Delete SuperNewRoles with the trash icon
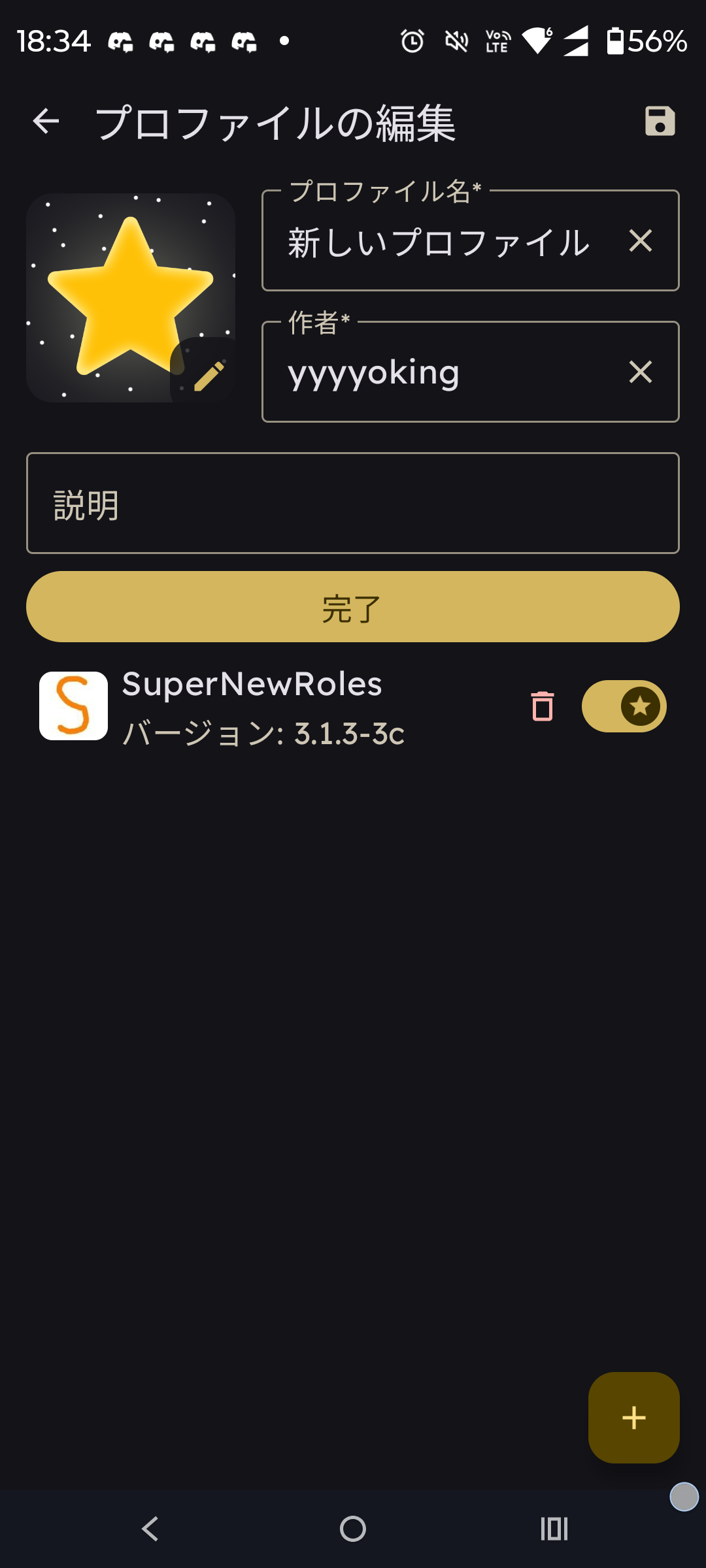Screen dimensions: 706x1568 click(x=542, y=706)
